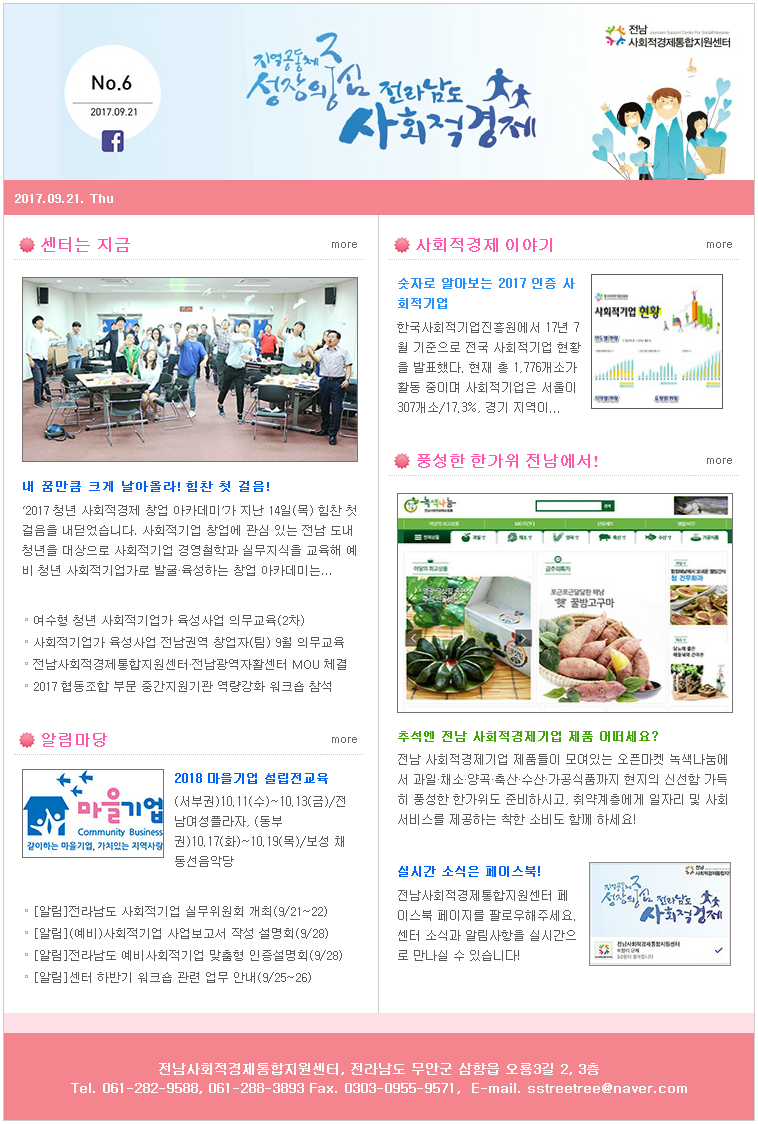
Task: Open 사회적기업 실무위원회 개최(9/21~22) notice
Action: click(x=180, y=912)
